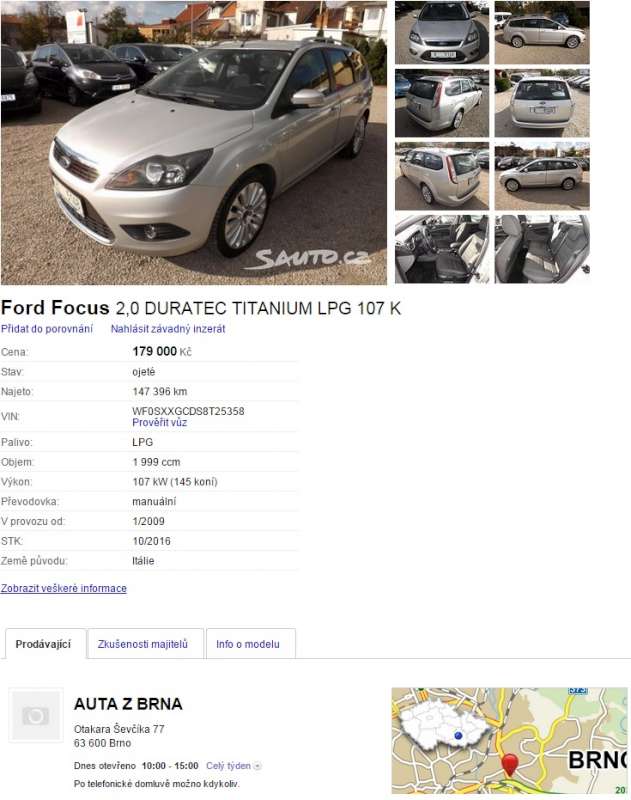Open Zobrazit veškeré informace

coord(64,589)
